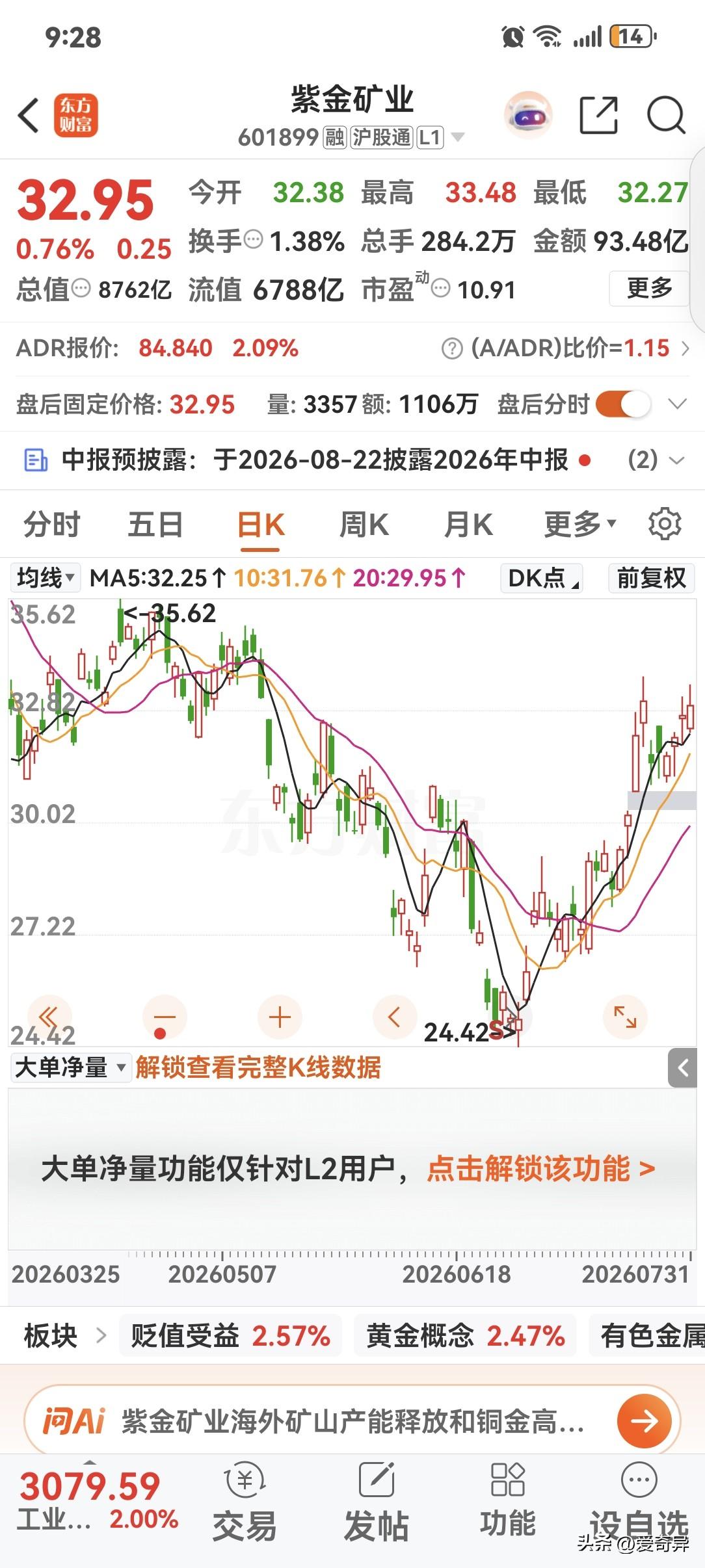This screenshot has height=1568, width=705.
Task: Tap the 前复权 adjustment button
Action: pyautogui.click(x=652, y=578)
